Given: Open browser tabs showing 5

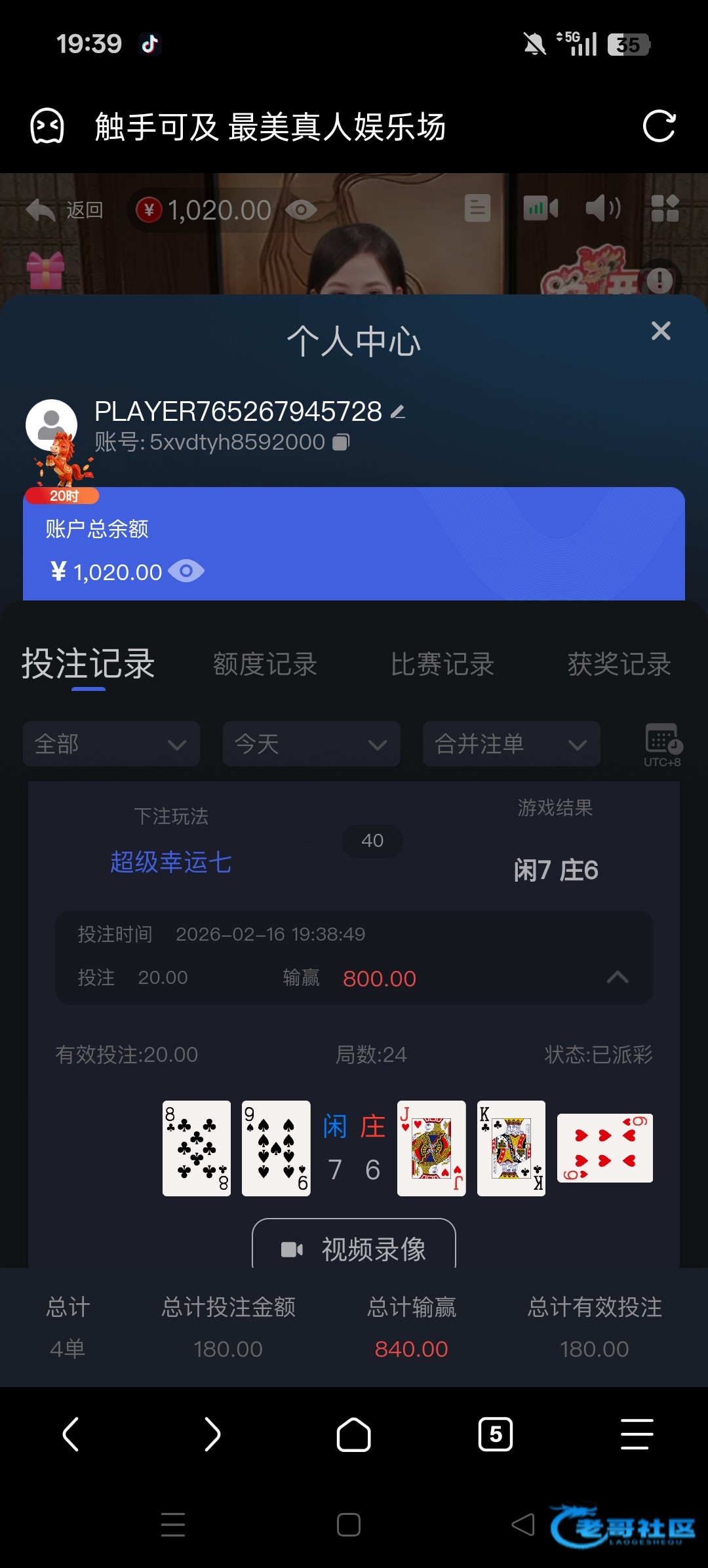Looking at the screenshot, I should pyautogui.click(x=496, y=1434).
